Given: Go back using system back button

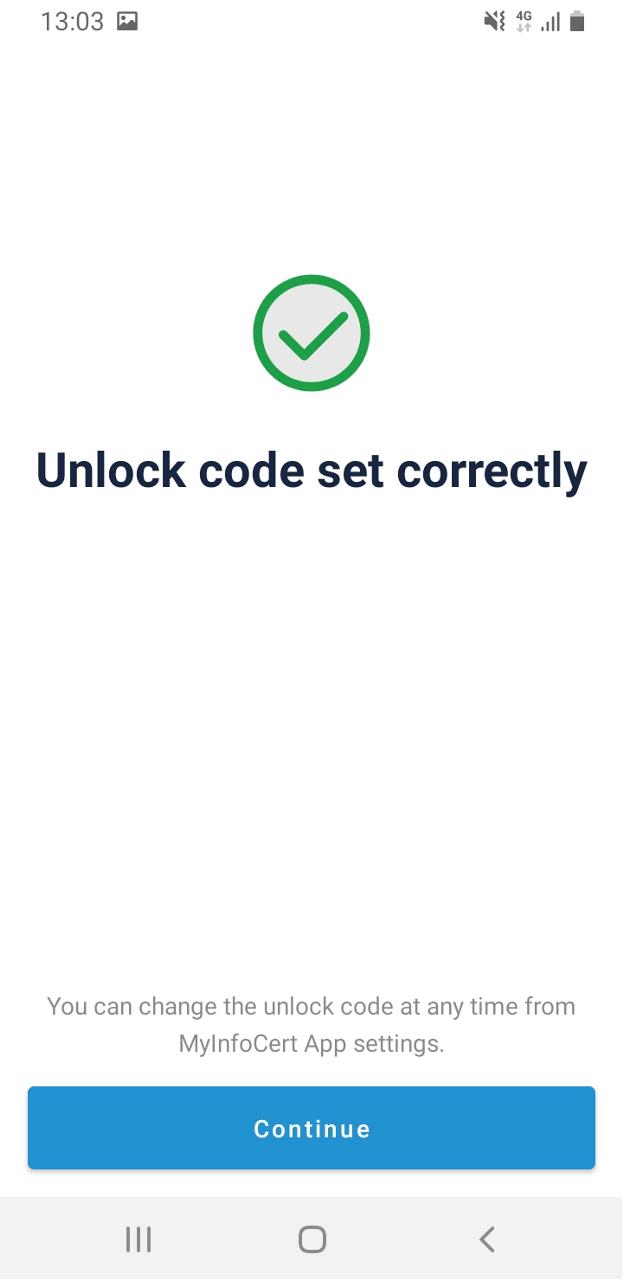Looking at the screenshot, I should pyautogui.click(x=487, y=1240).
